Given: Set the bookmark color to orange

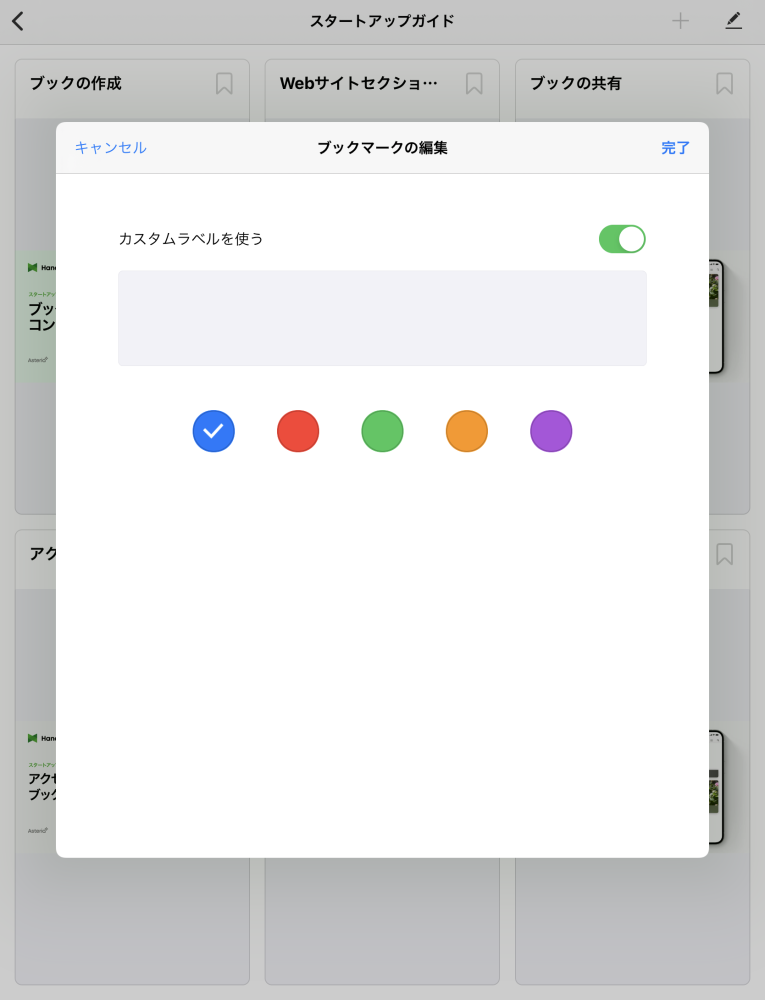Looking at the screenshot, I should click(x=467, y=431).
